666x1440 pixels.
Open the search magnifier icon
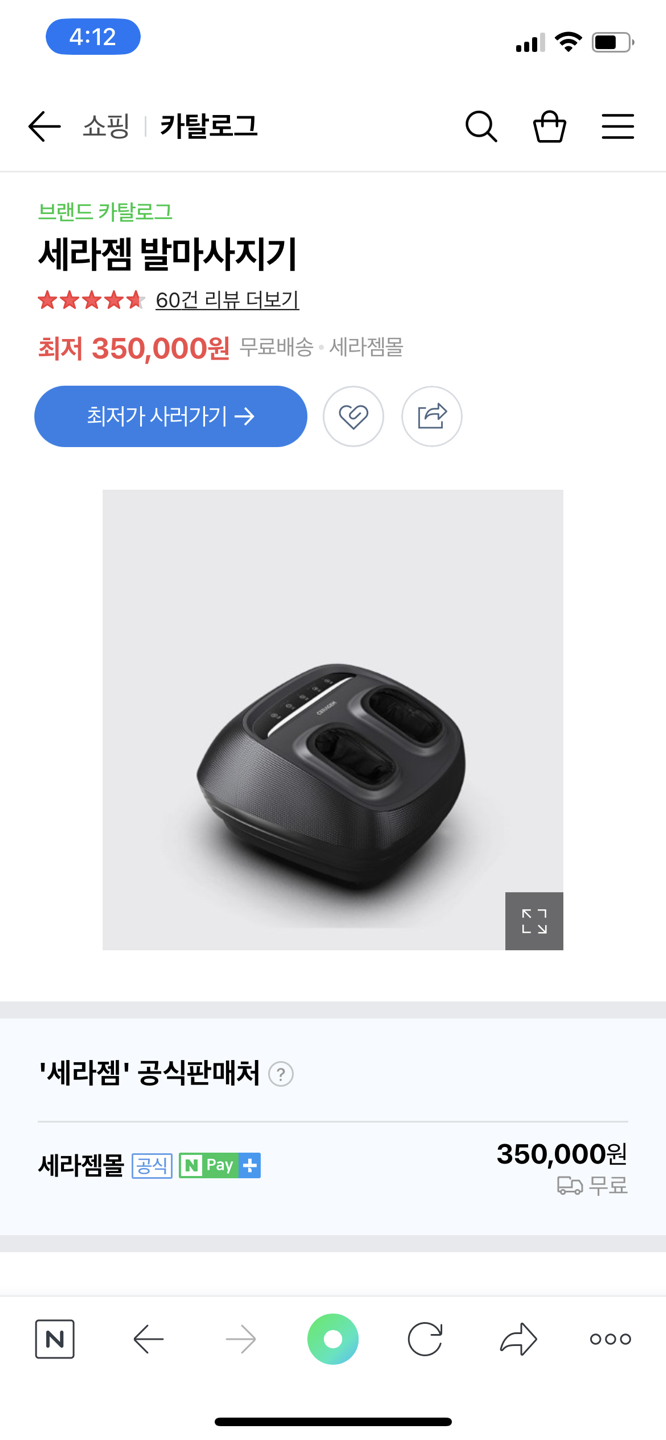481,127
